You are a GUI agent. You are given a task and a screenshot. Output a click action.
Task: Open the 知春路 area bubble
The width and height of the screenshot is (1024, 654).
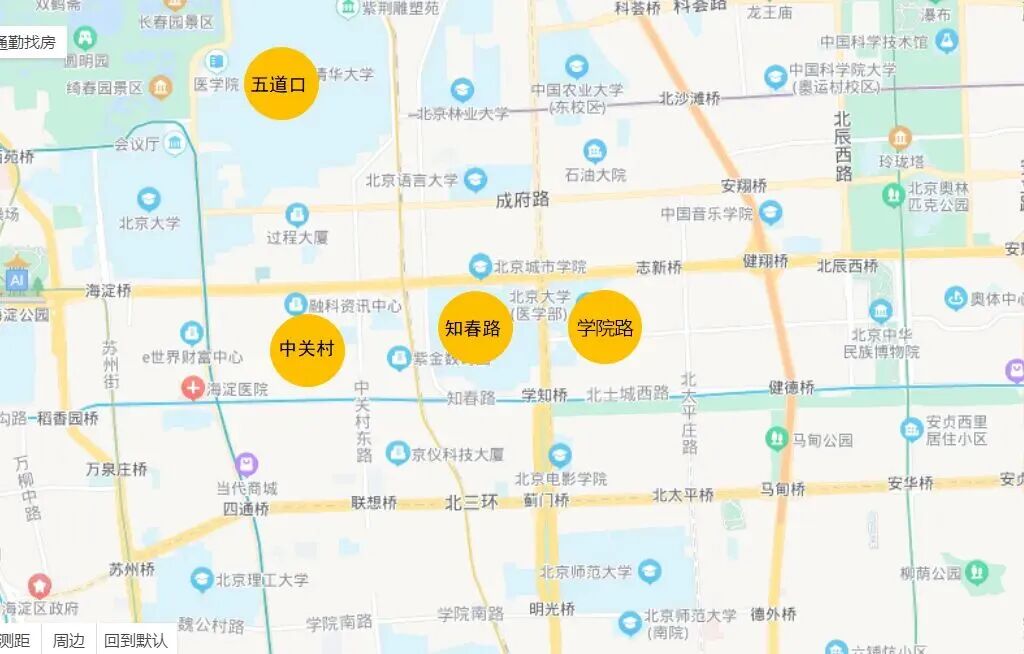tap(474, 328)
